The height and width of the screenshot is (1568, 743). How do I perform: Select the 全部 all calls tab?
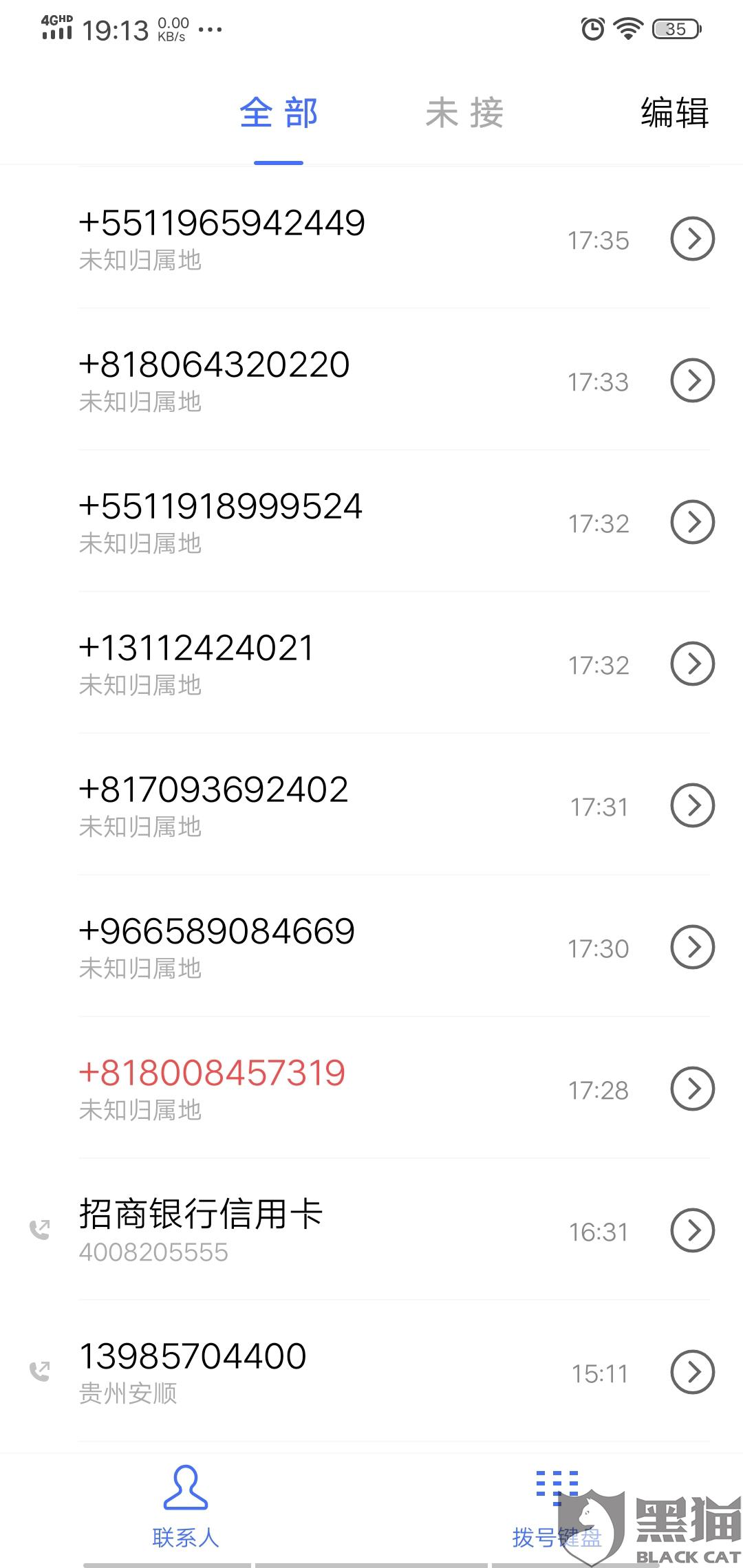(279, 113)
